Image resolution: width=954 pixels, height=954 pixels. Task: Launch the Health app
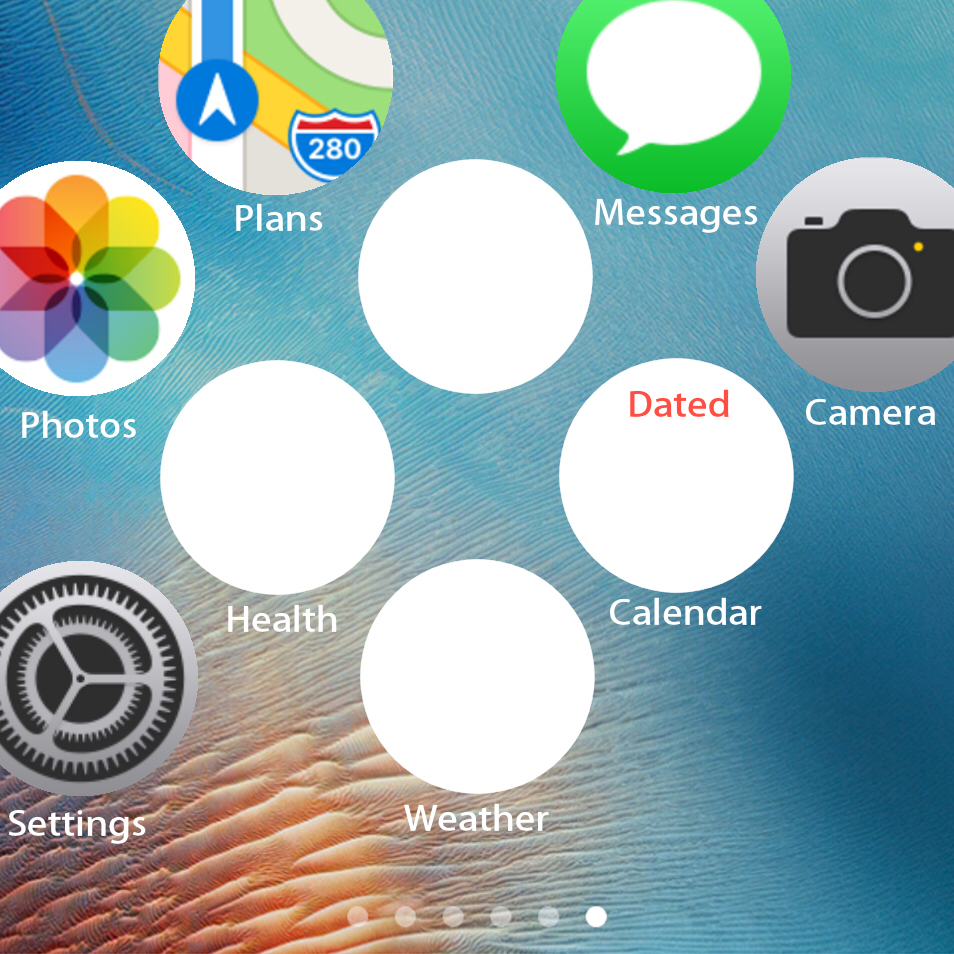[277, 477]
